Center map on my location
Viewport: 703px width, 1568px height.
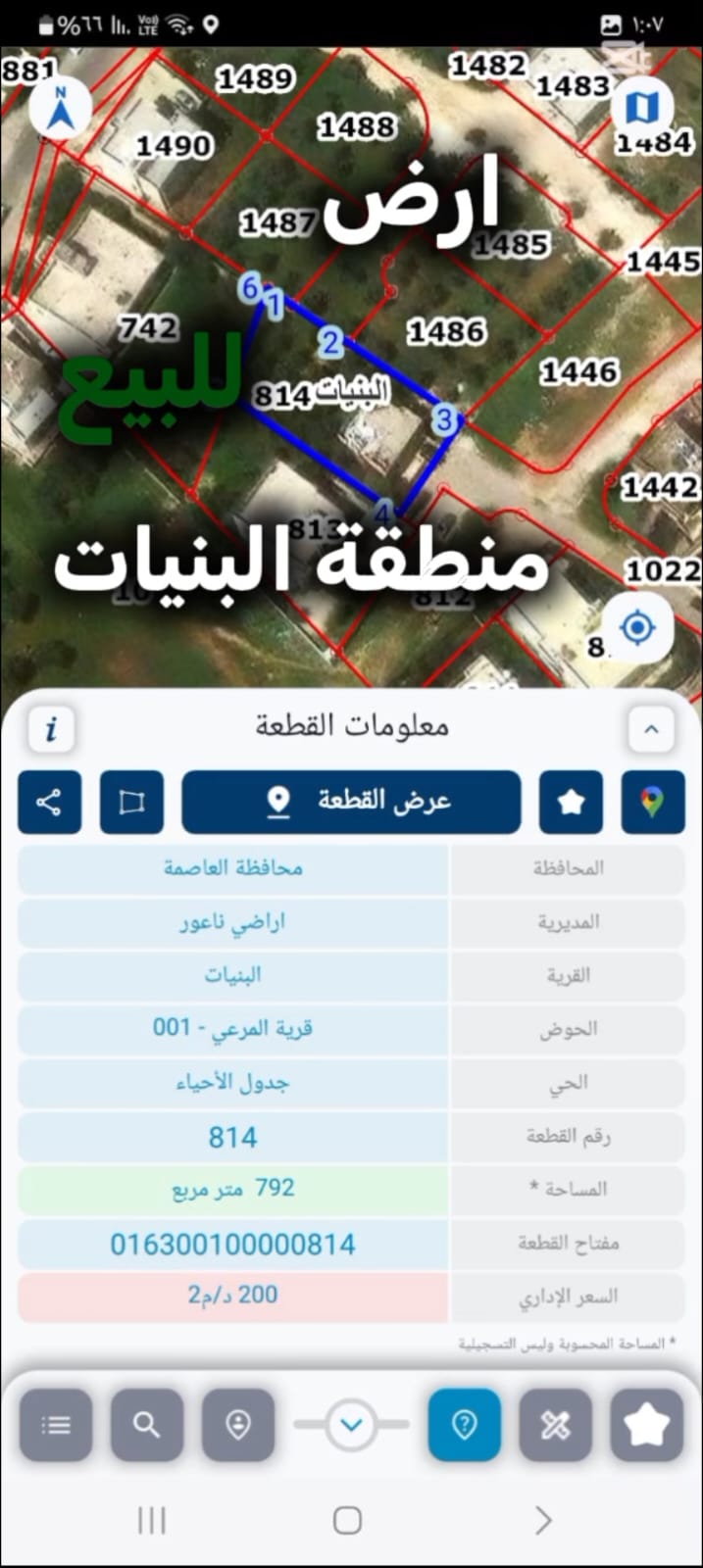pyautogui.click(x=638, y=627)
